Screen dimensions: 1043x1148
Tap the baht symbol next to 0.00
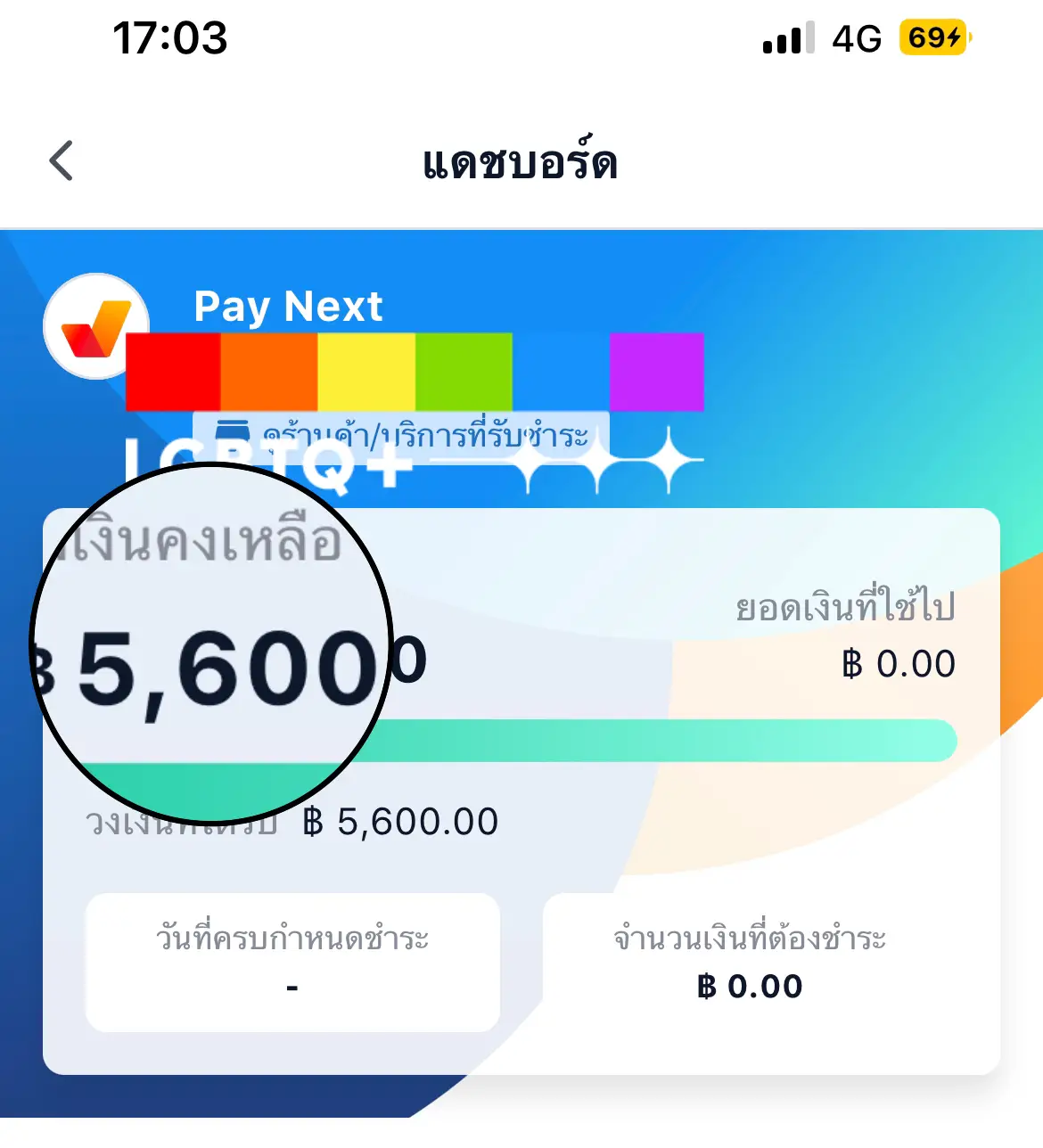[x=853, y=663]
